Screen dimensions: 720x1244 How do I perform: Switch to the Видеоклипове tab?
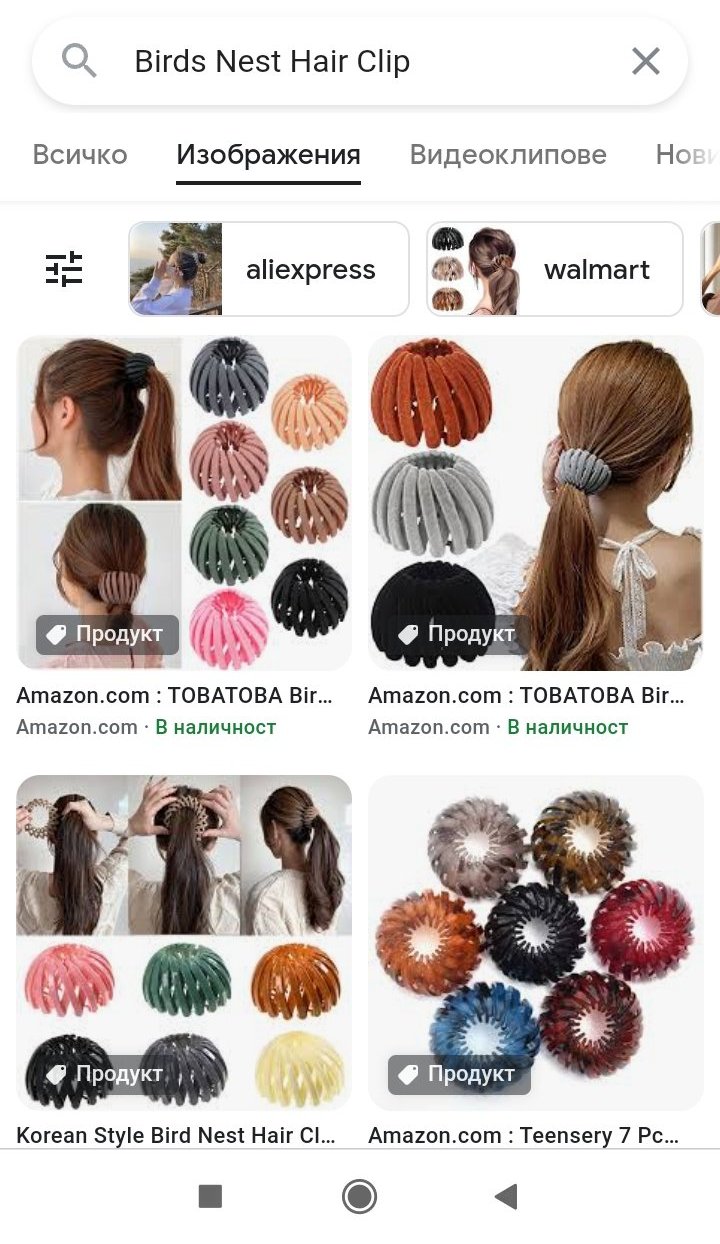508,155
